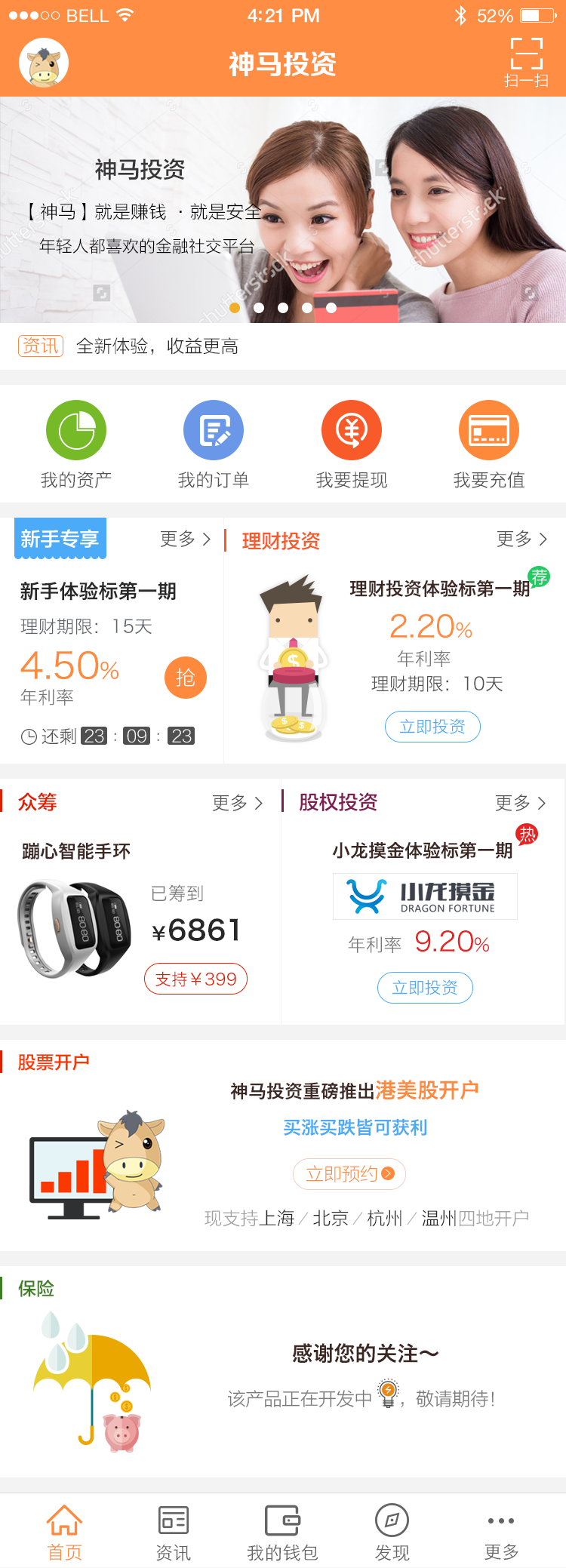566x1568 pixels.
Task: Tap 我要提现 to withdraw funds
Action: coord(352,445)
